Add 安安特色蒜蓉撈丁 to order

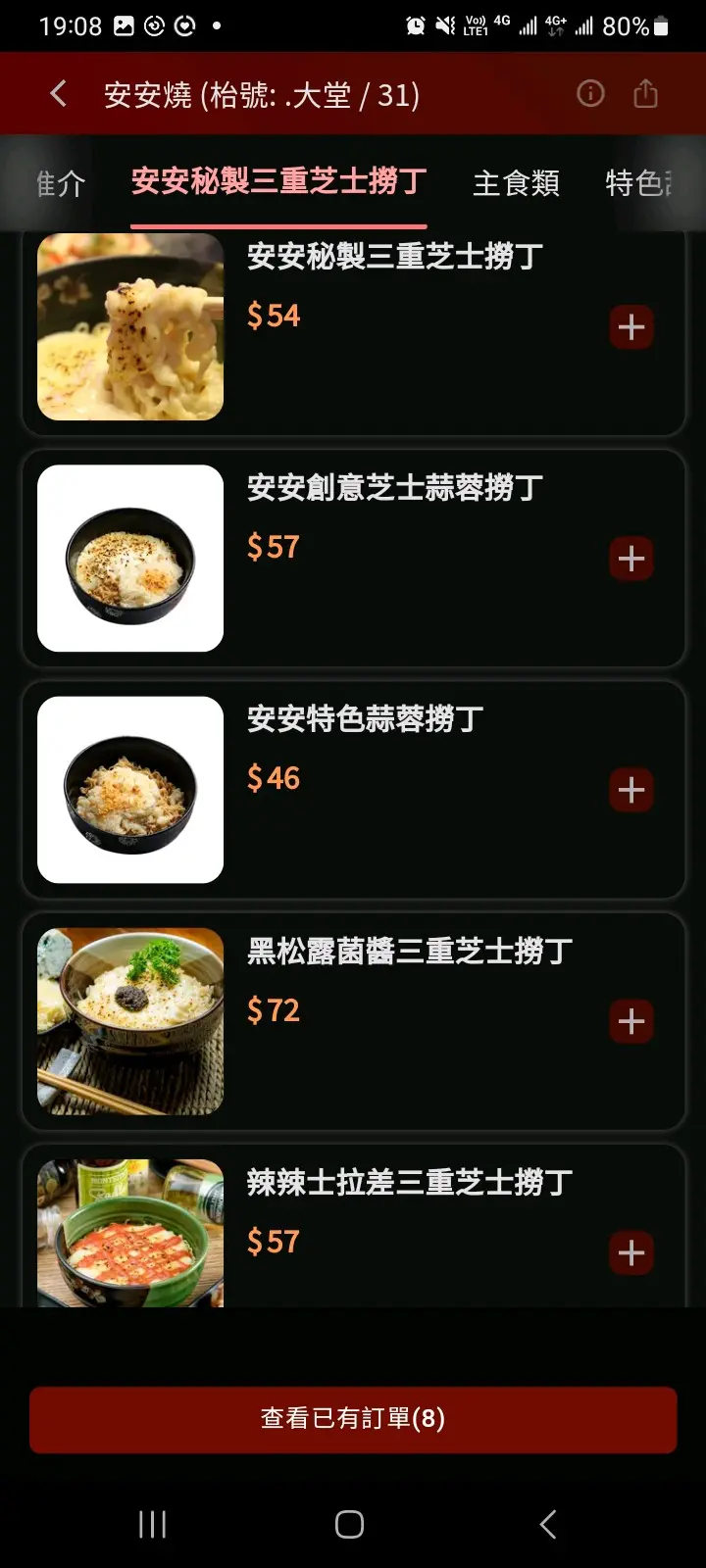tap(631, 790)
